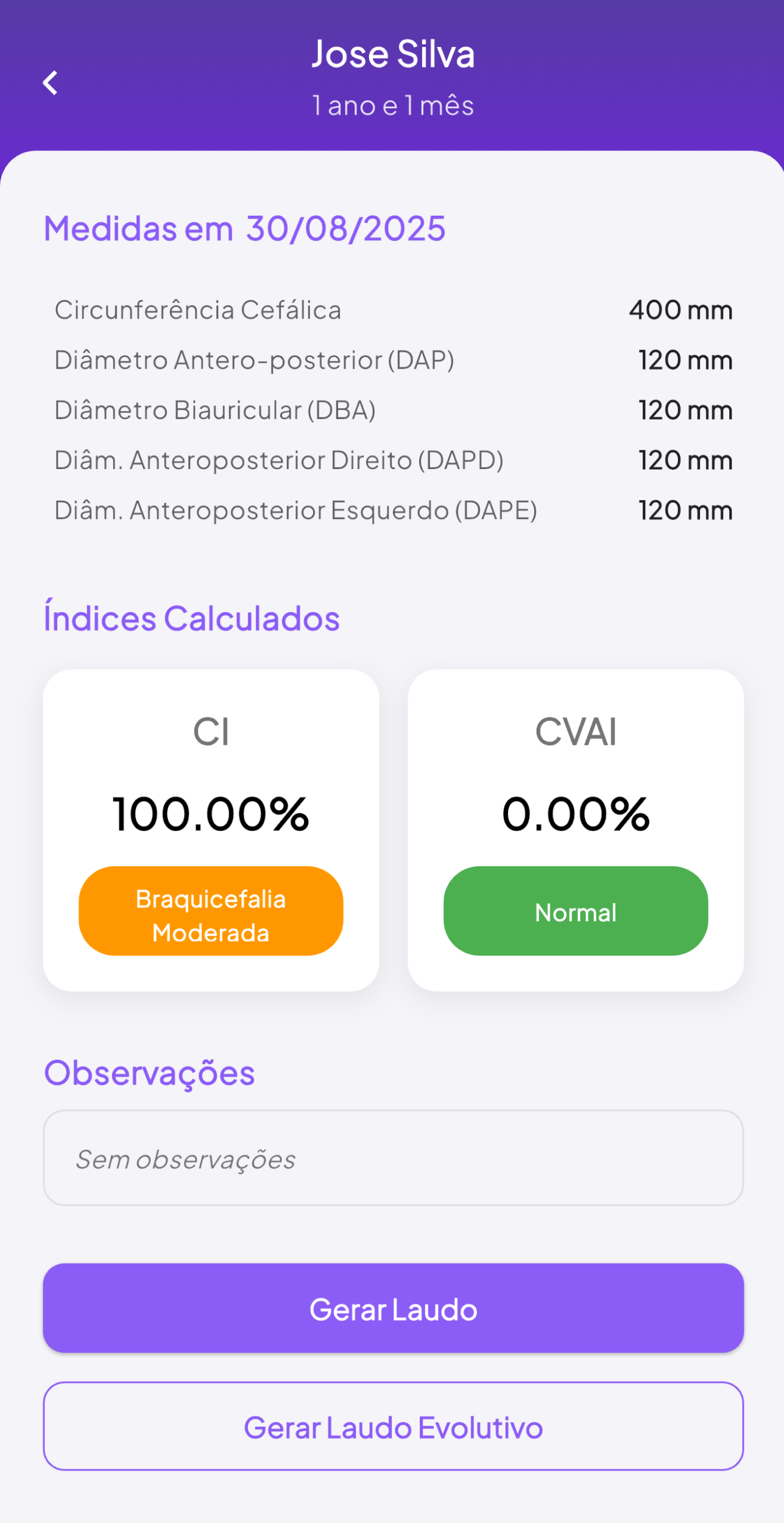This screenshot has height=1523, width=784.
Task: Select the DAPD measurement row
Action: (280, 460)
